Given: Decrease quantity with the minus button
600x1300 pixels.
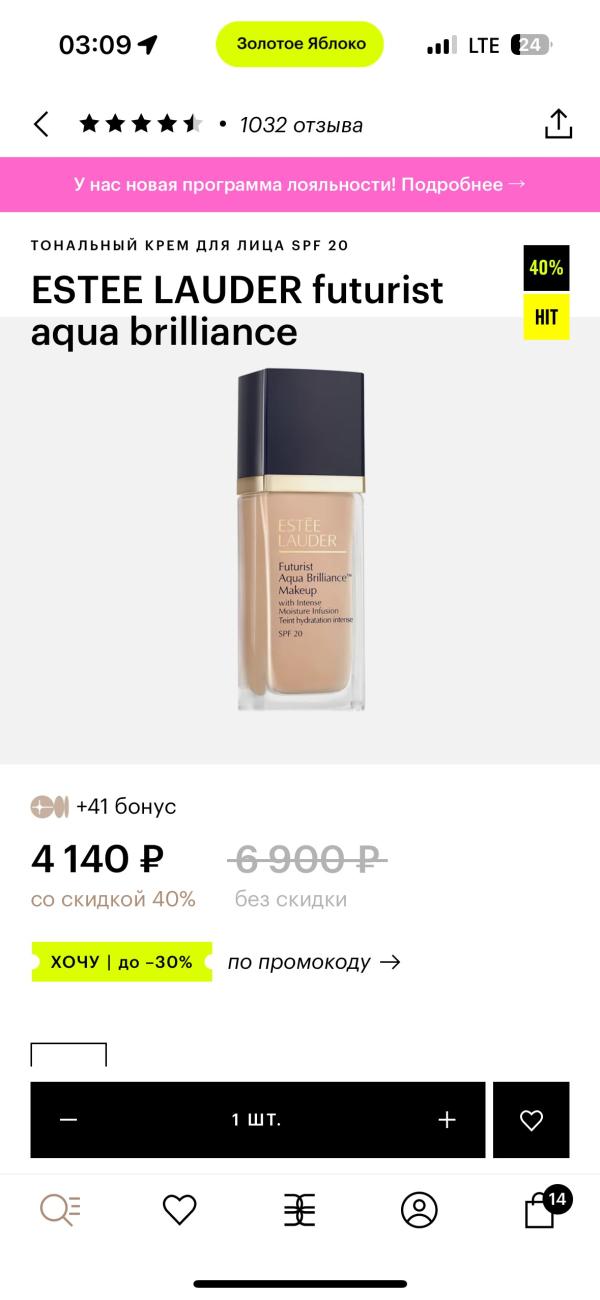Looking at the screenshot, I should pyautogui.click(x=68, y=1120).
